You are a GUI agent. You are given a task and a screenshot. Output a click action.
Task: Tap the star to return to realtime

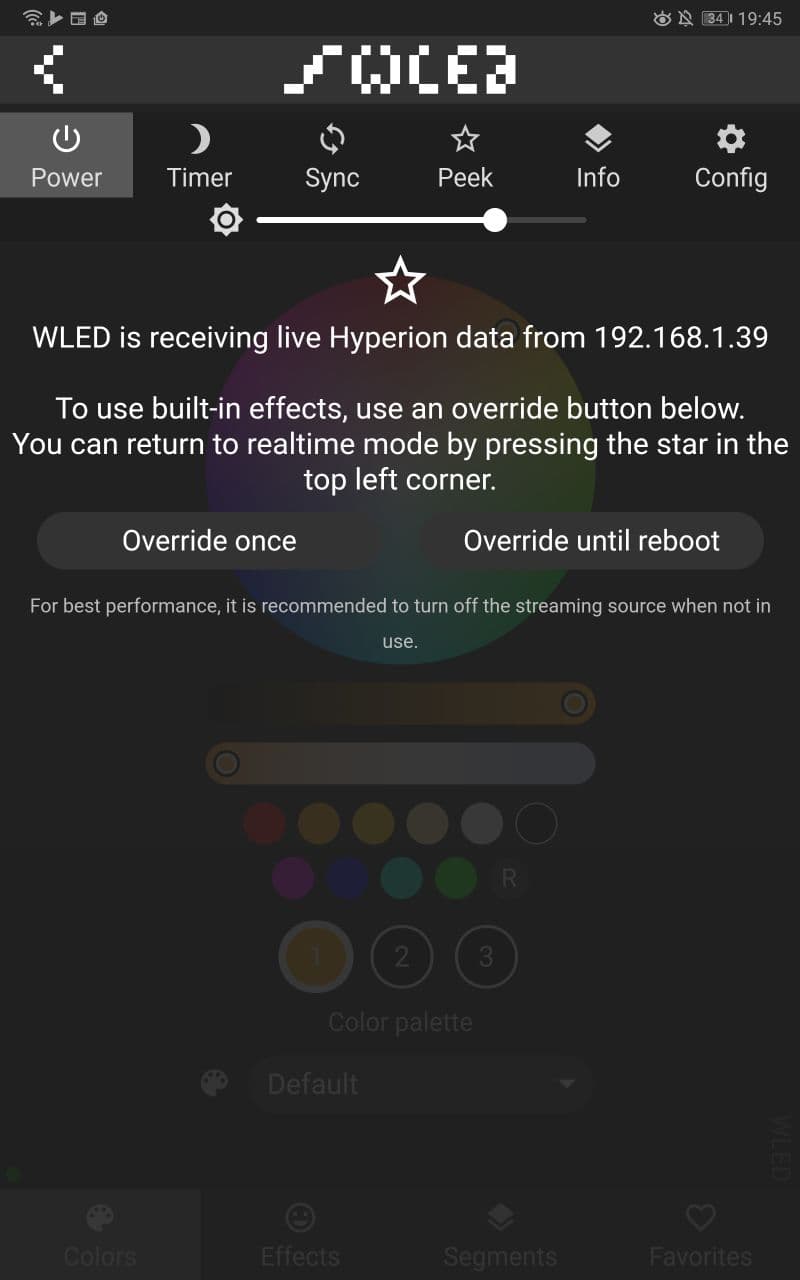click(x=400, y=281)
